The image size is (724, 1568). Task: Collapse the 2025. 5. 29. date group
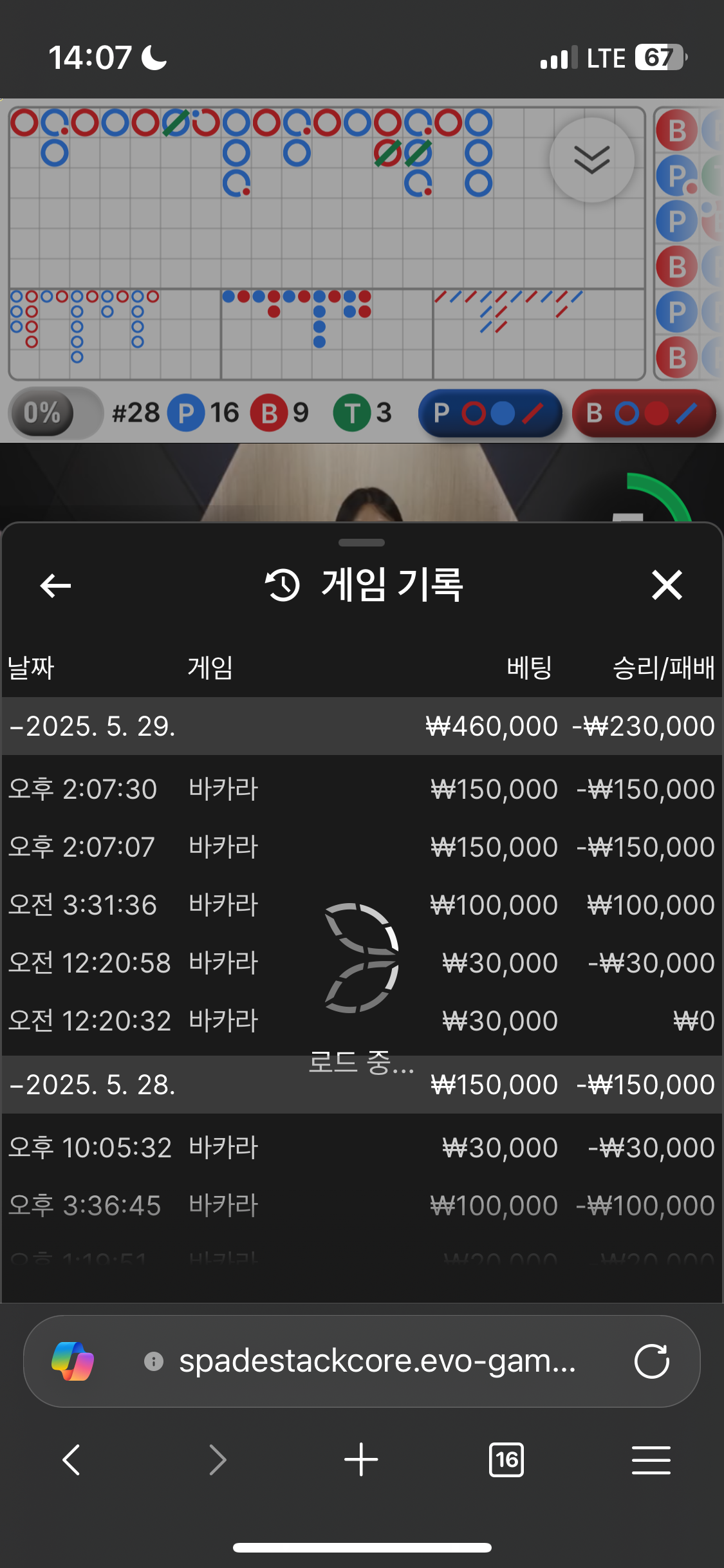(93, 726)
